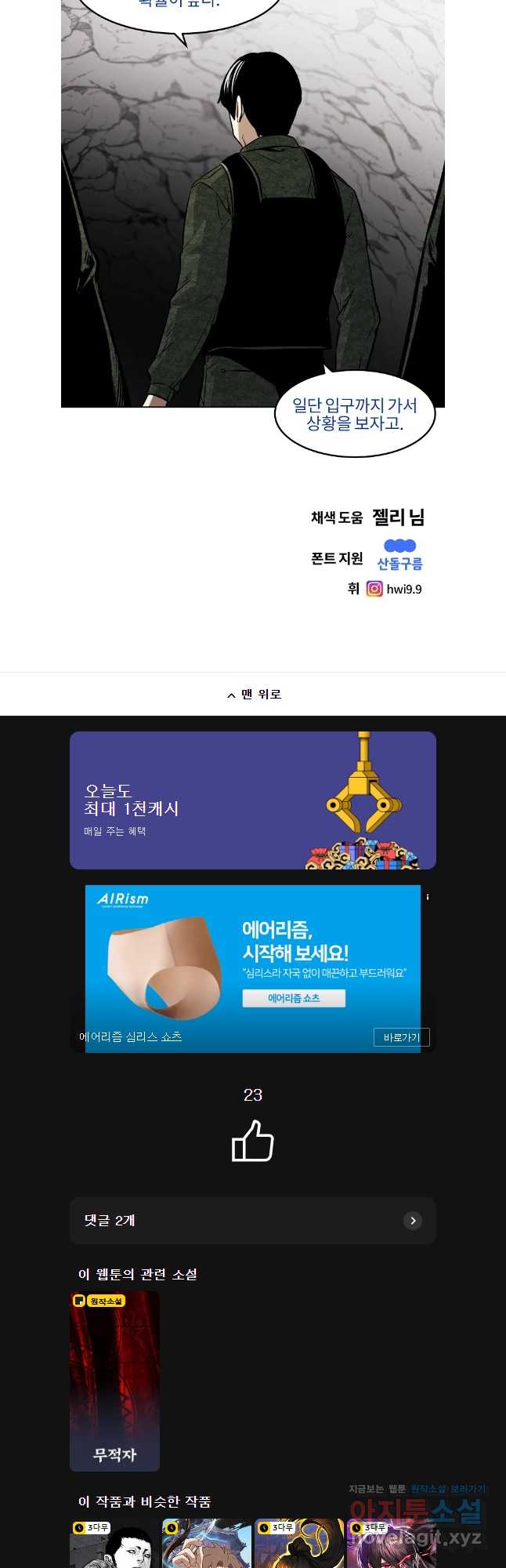Open the 오늘도 최대 1천캐시 banner
The image size is (506, 1568).
[x=252, y=800]
